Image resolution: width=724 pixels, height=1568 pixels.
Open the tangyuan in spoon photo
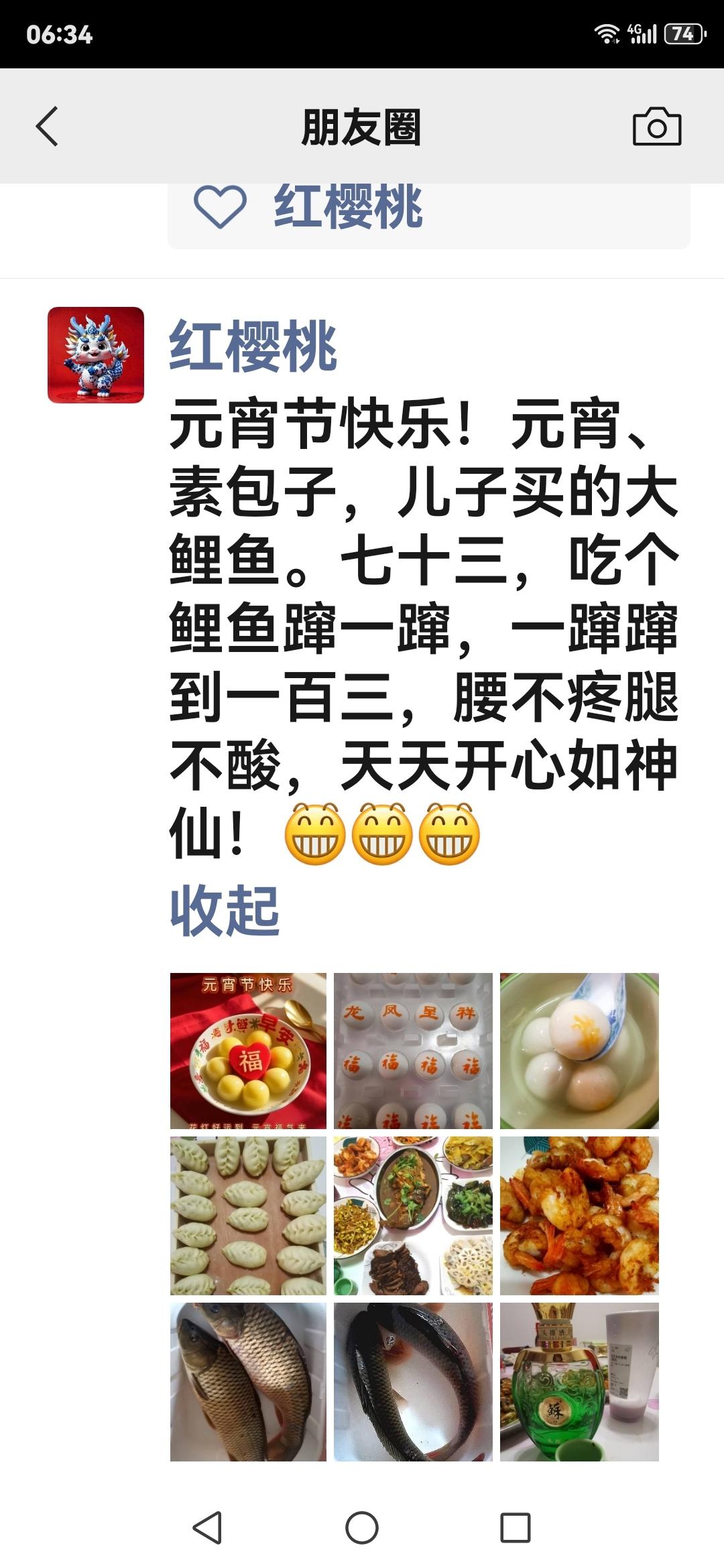pyautogui.click(x=579, y=1051)
